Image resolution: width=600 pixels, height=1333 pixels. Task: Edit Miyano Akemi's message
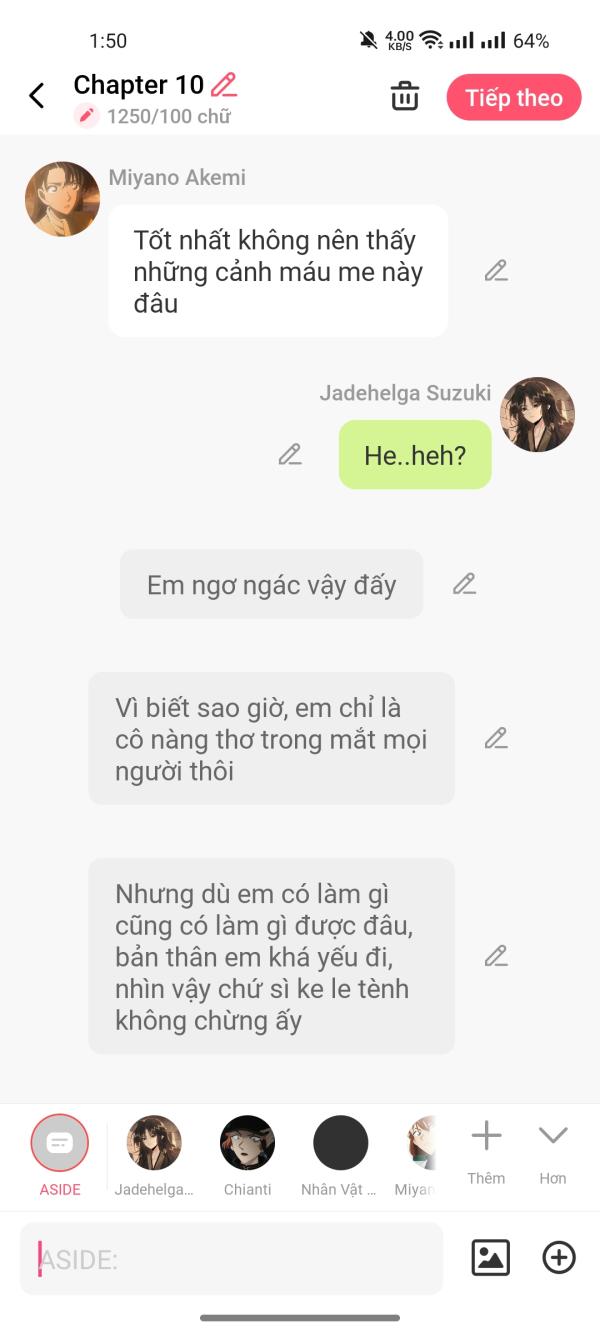coord(496,271)
